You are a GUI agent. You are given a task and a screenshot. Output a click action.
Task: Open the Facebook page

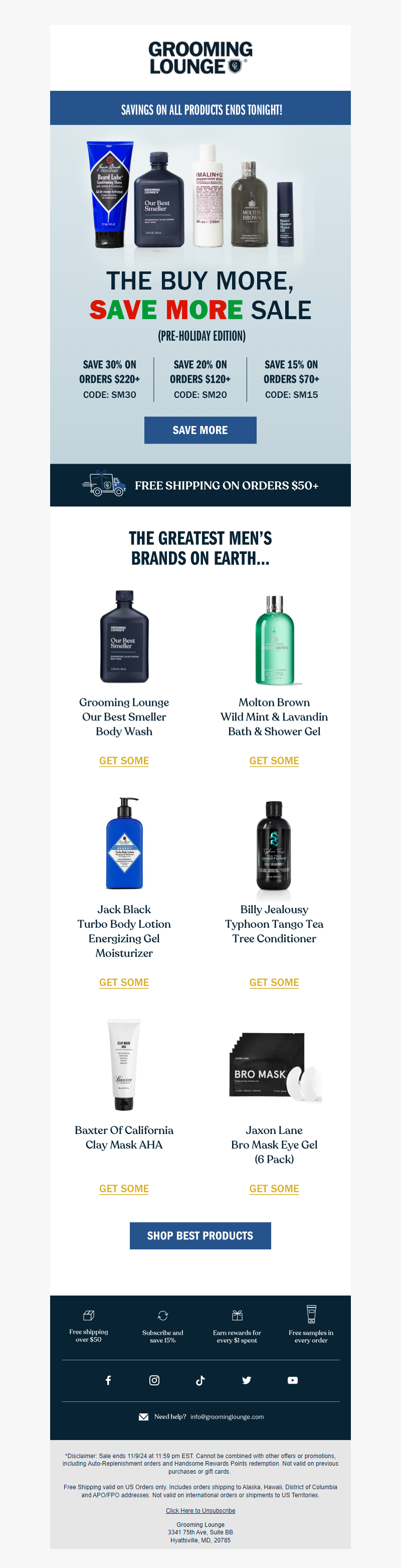pos(108,1380)
